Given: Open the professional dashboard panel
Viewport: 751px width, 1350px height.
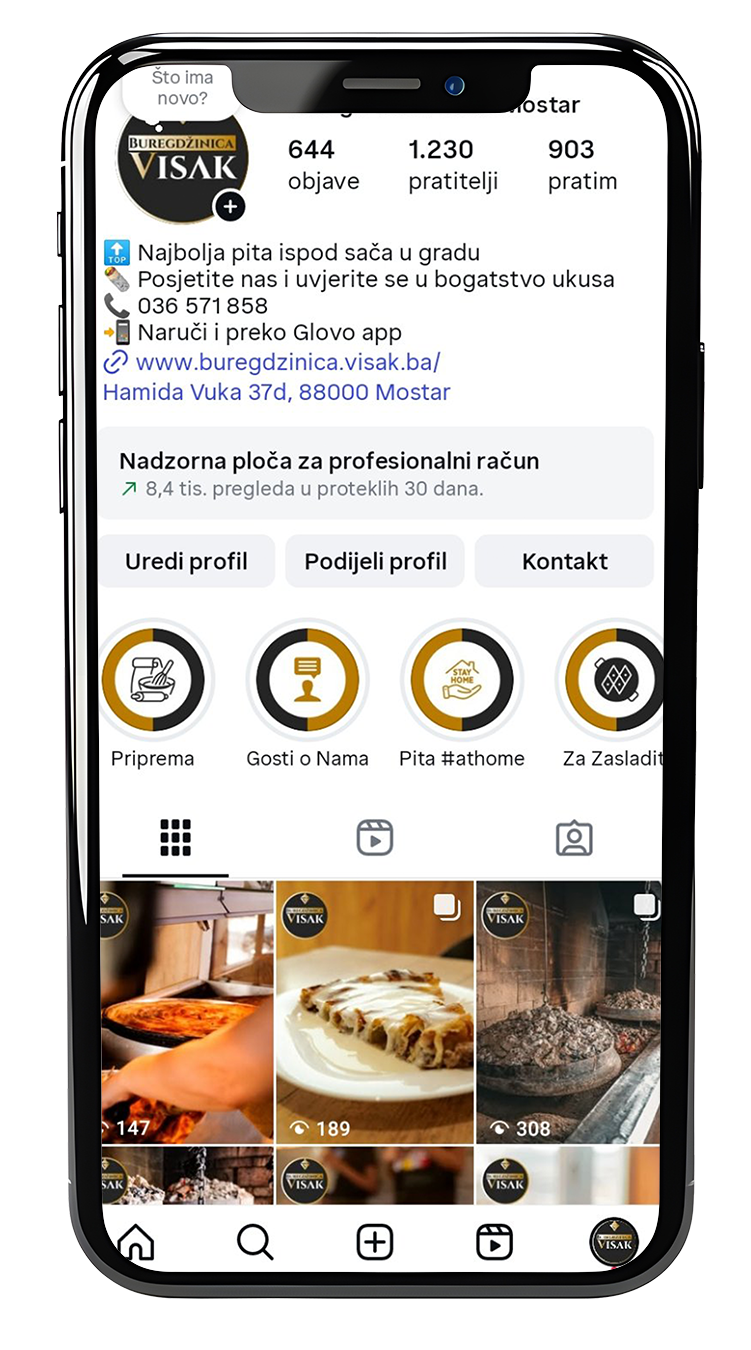Looking at the screenshot, I should [x=375, y=473].
